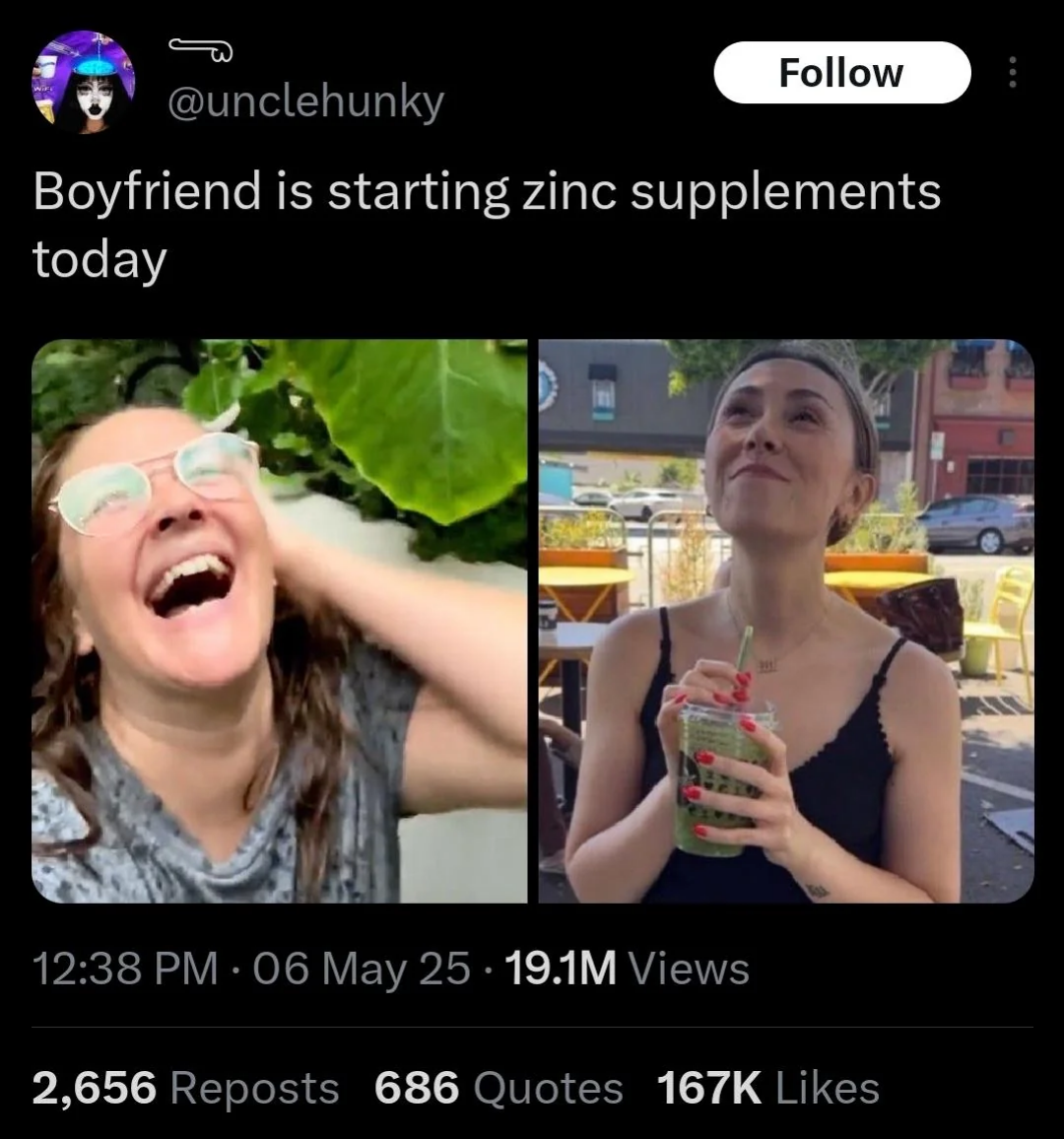
Task: Open the @unclehunky profile handle
Action: coord(305,101)
